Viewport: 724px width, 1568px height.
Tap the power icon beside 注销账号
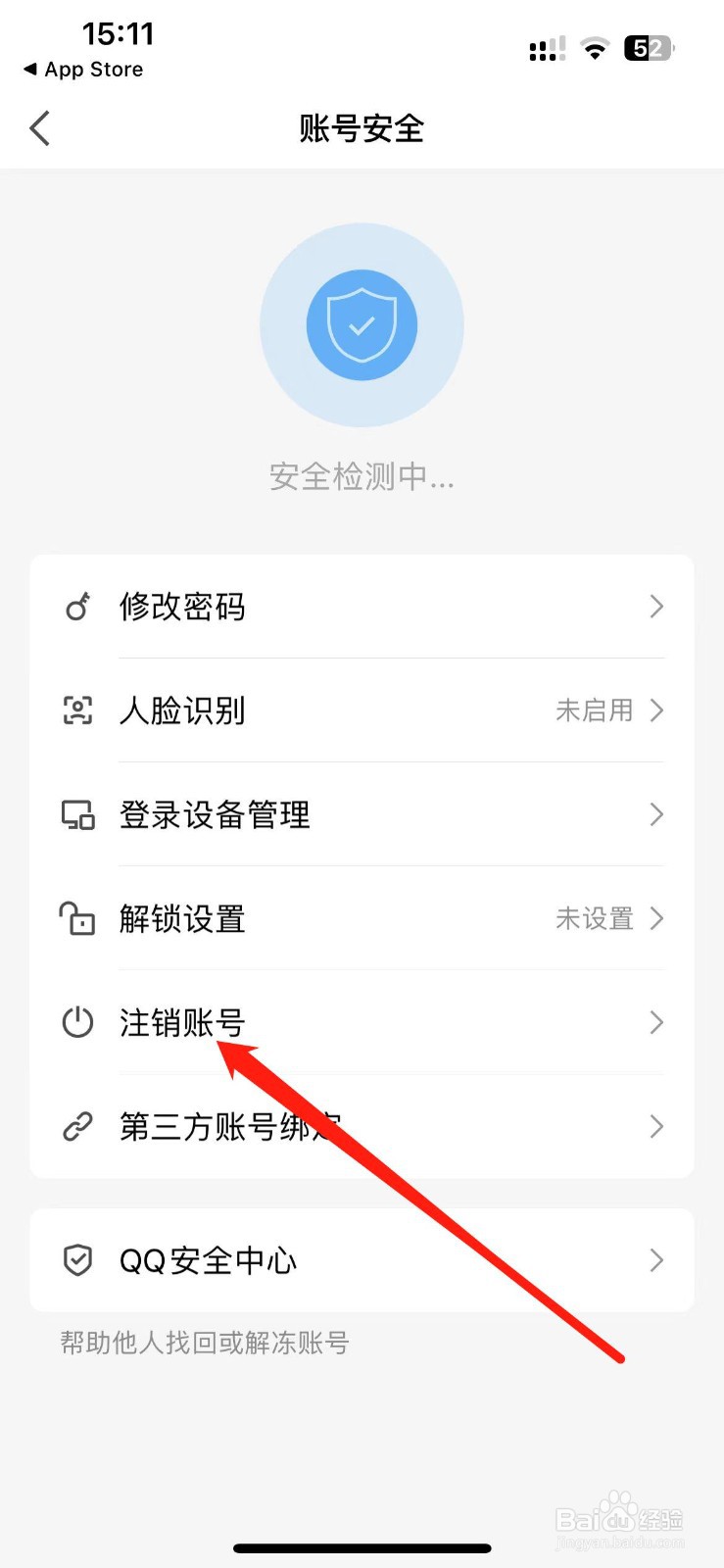point(76,1022)
